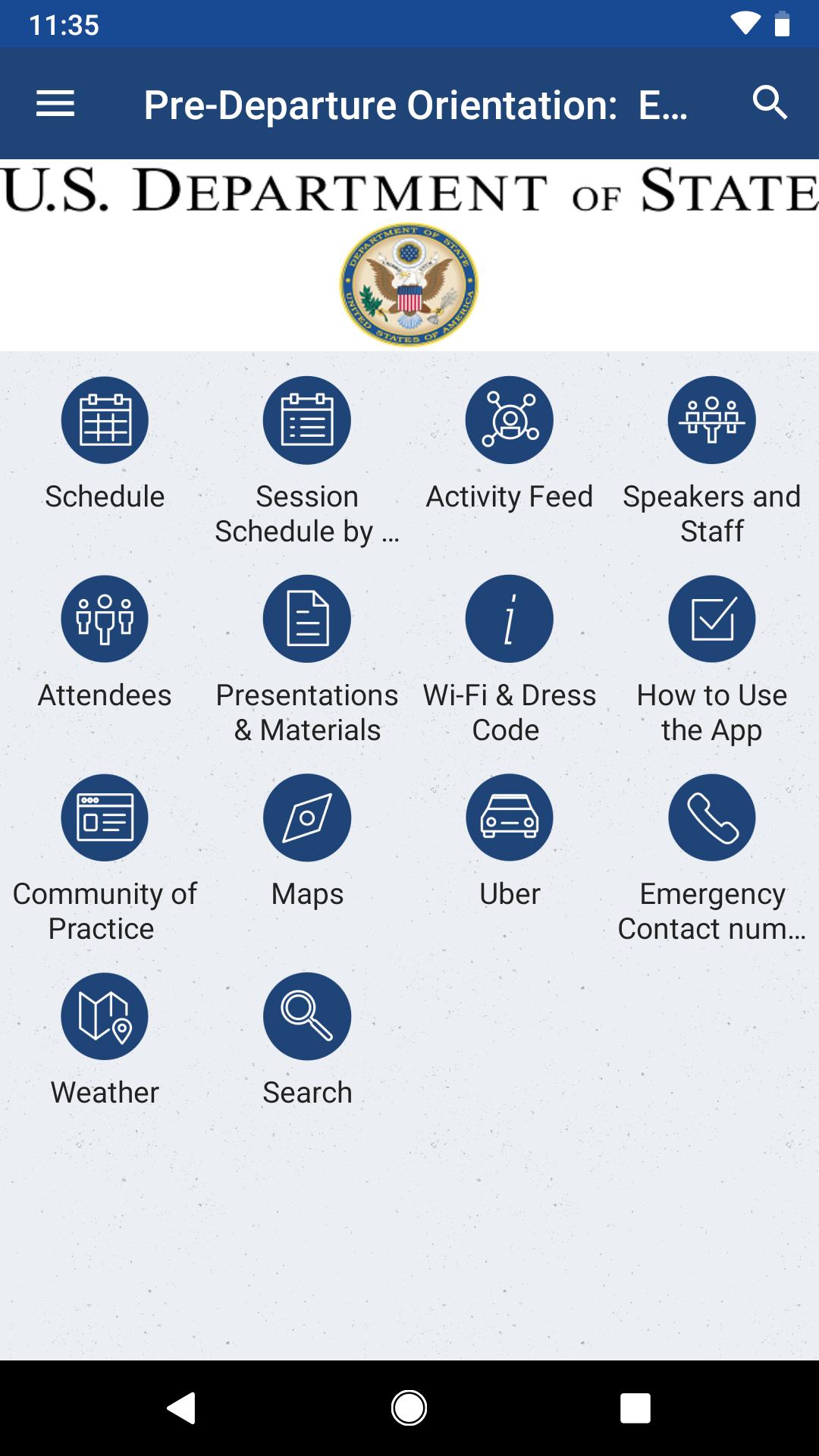Open the Schedule section
Viewport: 819px width, 1456px height.
(x=105, y=420)
